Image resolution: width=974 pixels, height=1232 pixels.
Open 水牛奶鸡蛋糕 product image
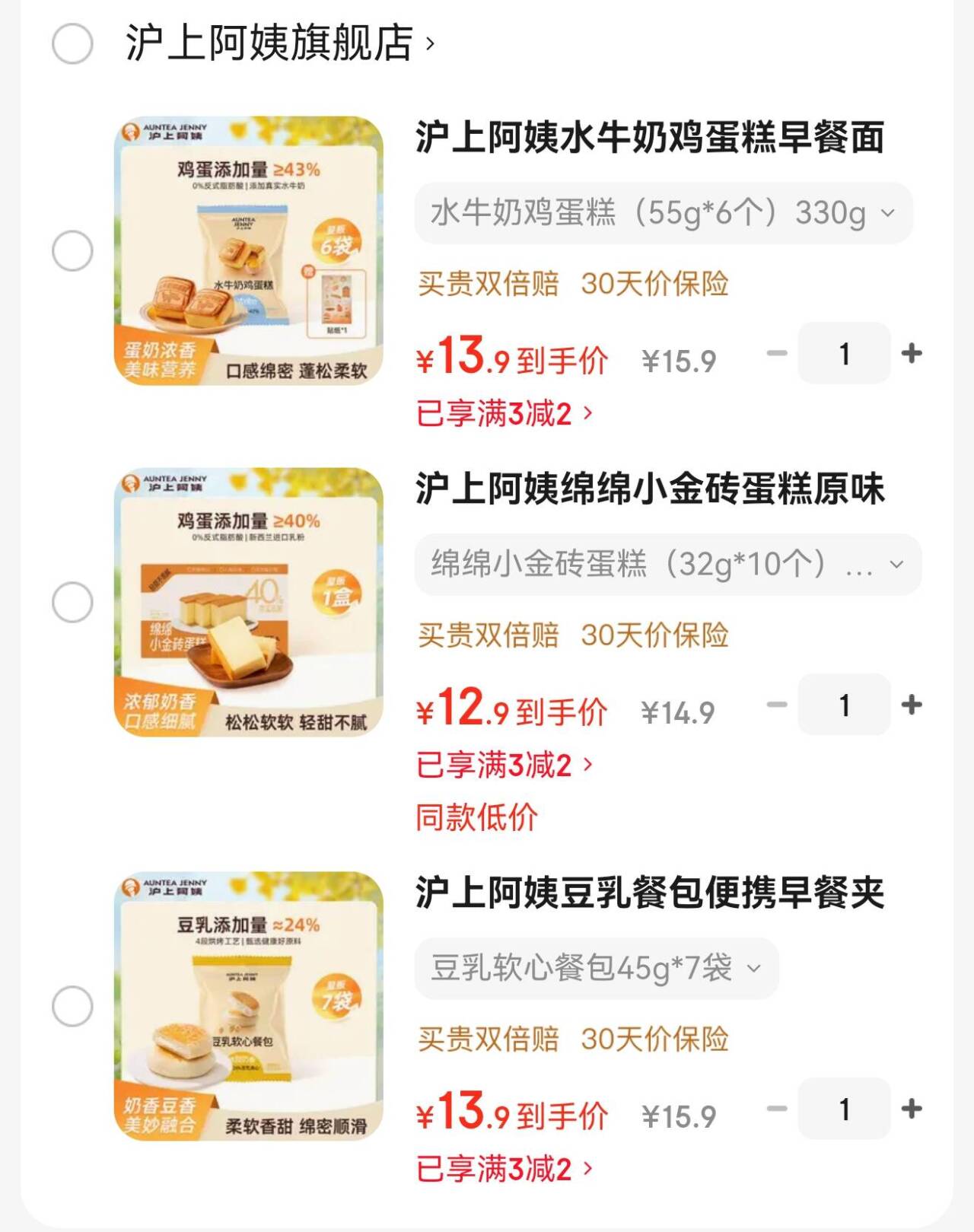pyautogui.click(x=249, y=250)
